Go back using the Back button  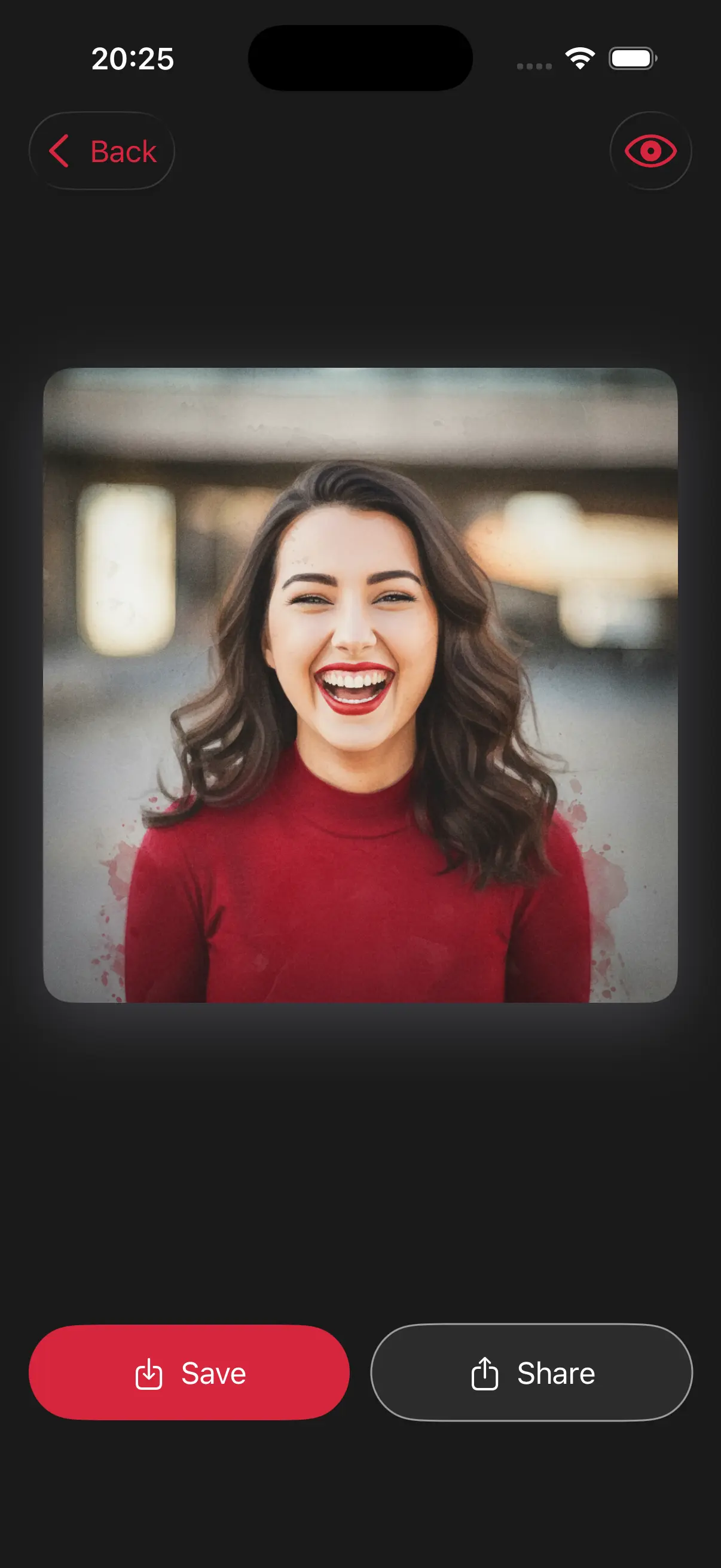coord(102,151)
